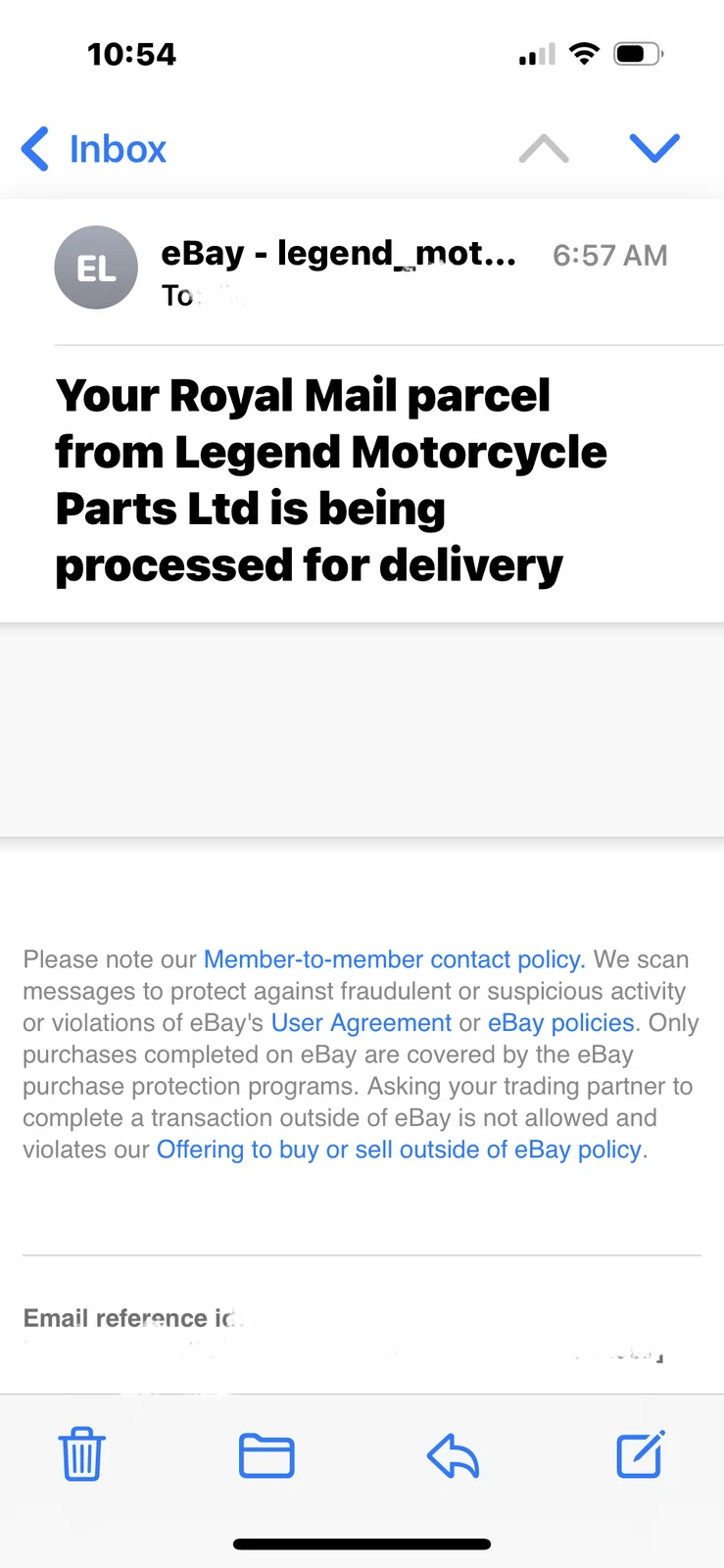724x1568 pixels.
Task: Tap the battery indicator in the status bar
Action: [637, 54]
